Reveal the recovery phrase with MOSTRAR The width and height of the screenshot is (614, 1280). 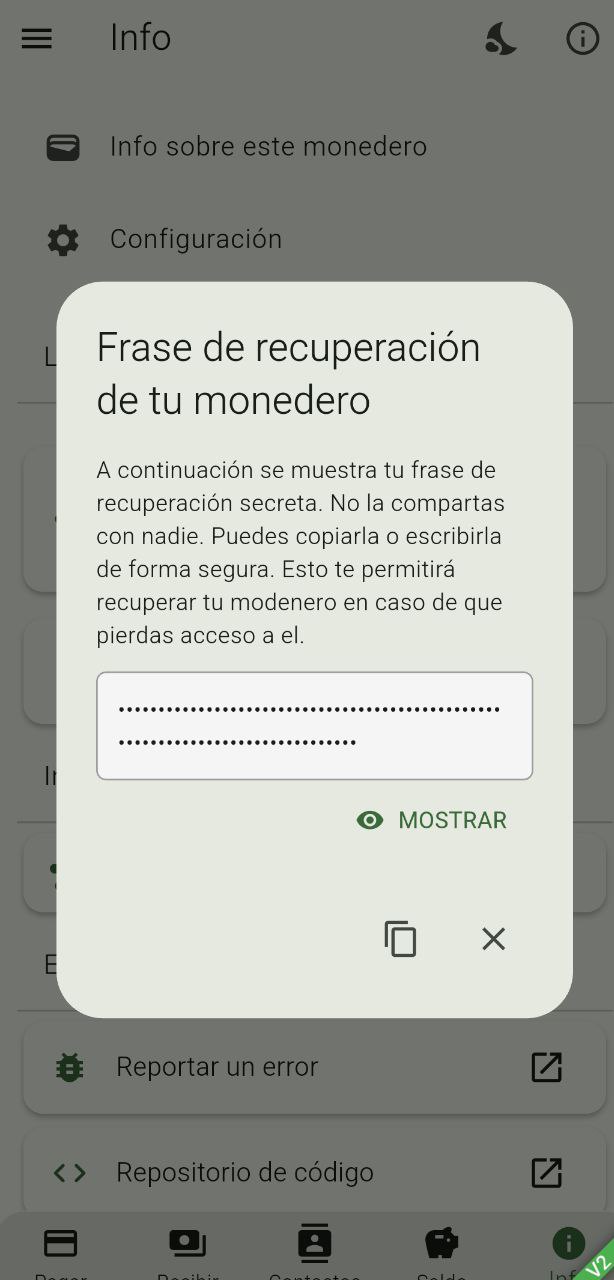[x=432, y=820]
